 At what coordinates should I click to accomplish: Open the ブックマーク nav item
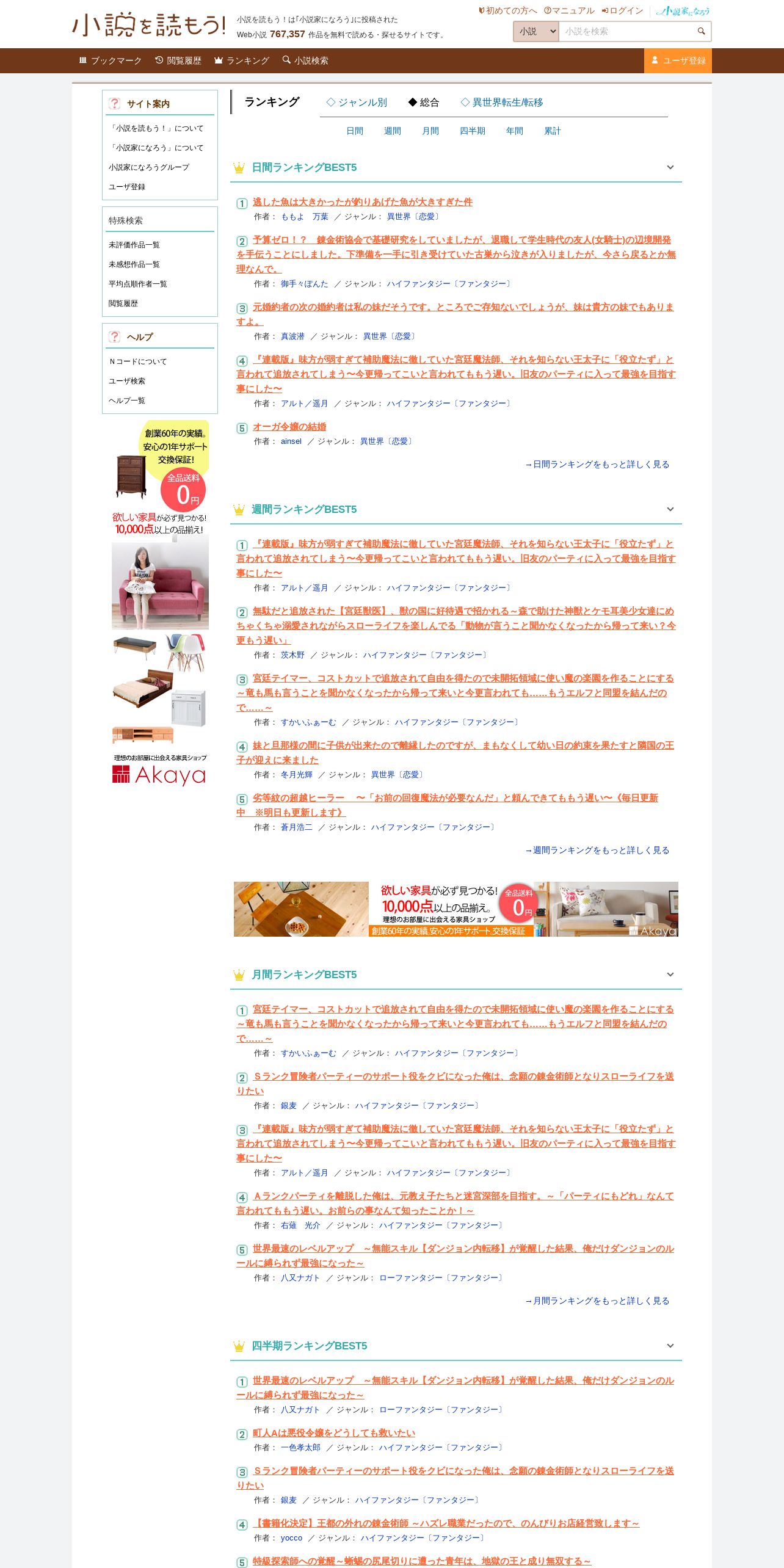[111, 60]
